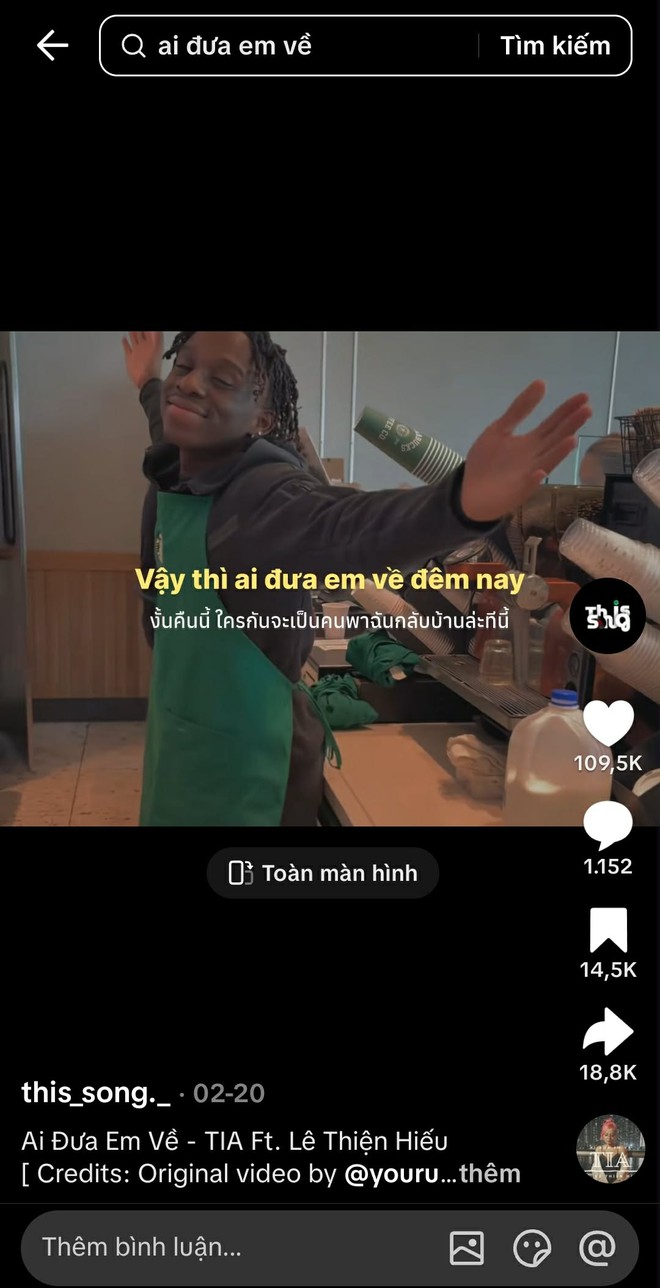
Task: Share this video
Action: [x=607, y=1033]
